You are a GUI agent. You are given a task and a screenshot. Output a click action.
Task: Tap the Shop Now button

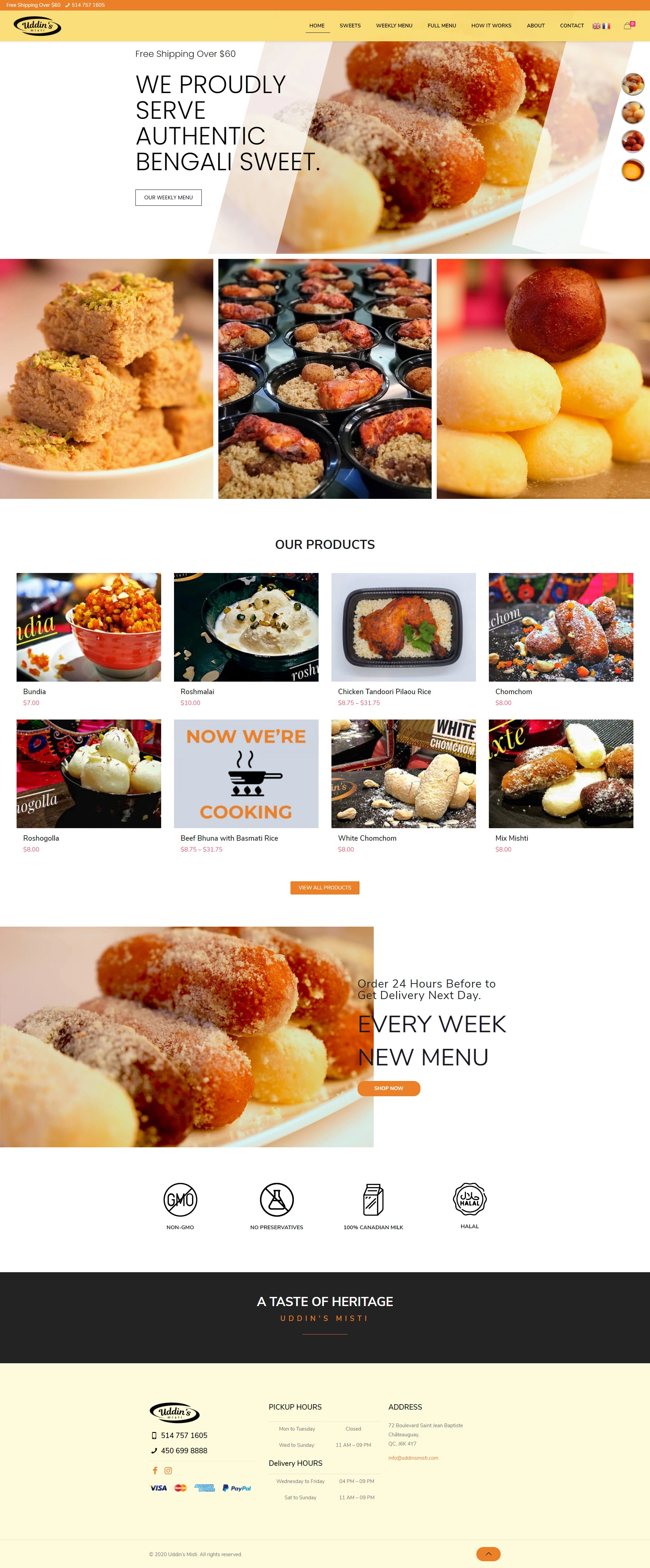click(x=388, y=1088)
